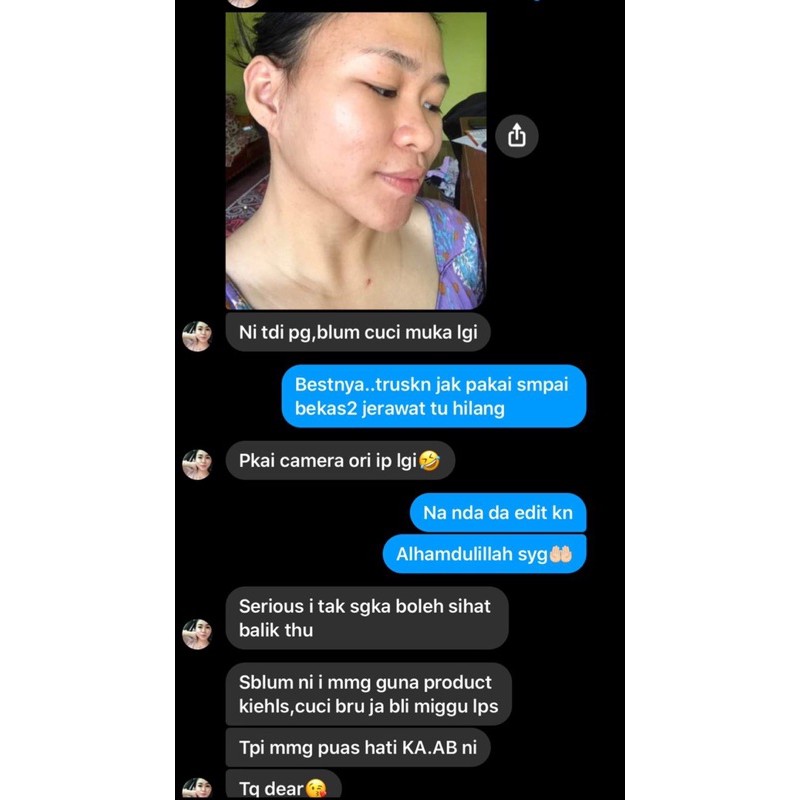Open the received photo in full view
The width and height of the screenshot is (800, 800).
point(356,161)
